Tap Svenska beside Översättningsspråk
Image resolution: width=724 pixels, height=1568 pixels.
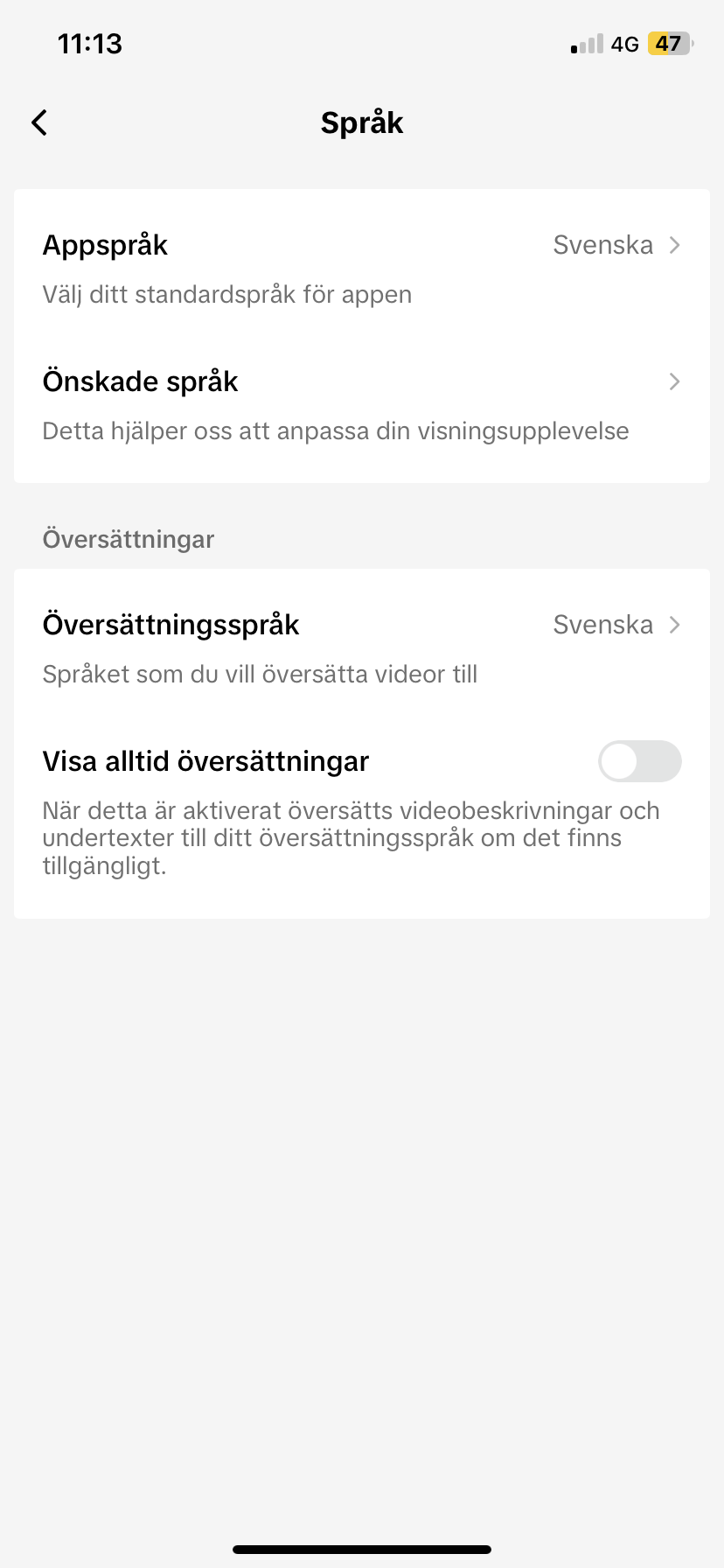click(x=603, y=625)
